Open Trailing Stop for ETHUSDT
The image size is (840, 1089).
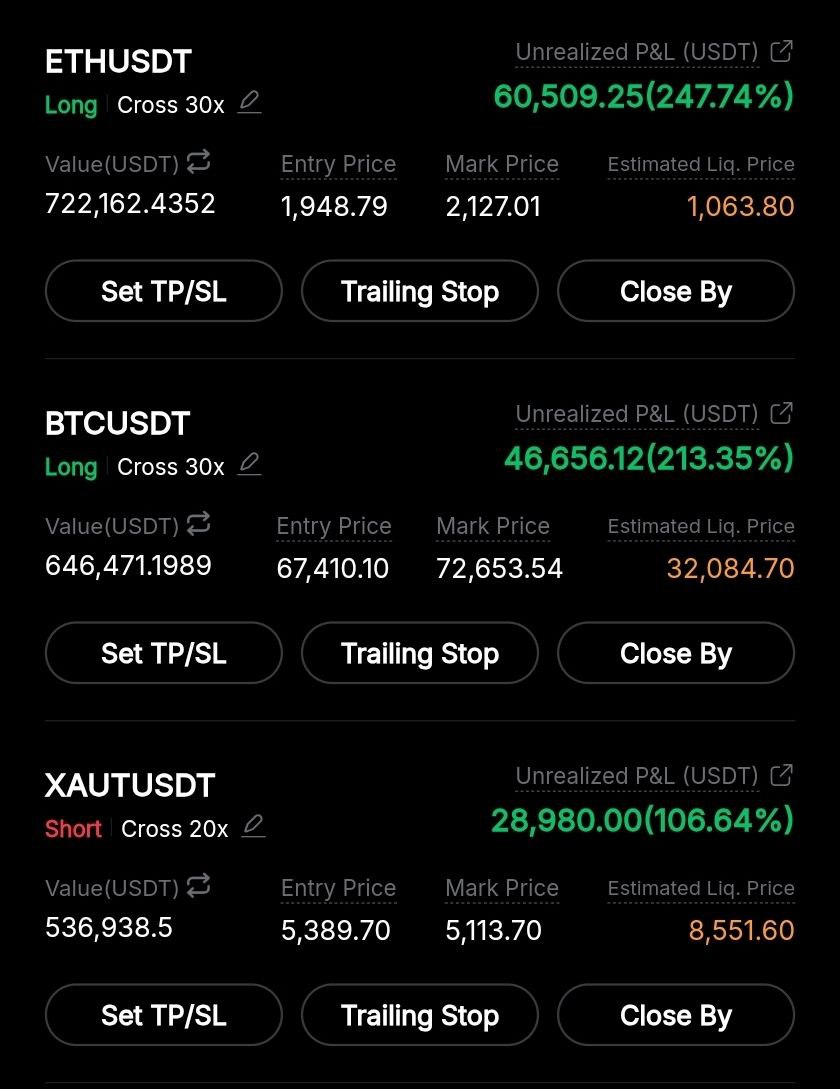click(x=420, y=291)
